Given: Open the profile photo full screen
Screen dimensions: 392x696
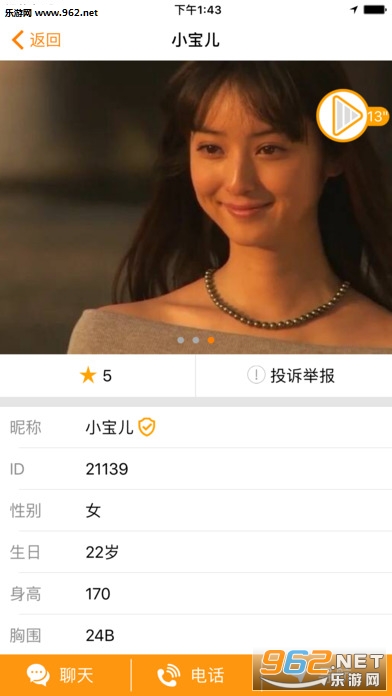Looking at the screenshot, I should click(196, 207).
